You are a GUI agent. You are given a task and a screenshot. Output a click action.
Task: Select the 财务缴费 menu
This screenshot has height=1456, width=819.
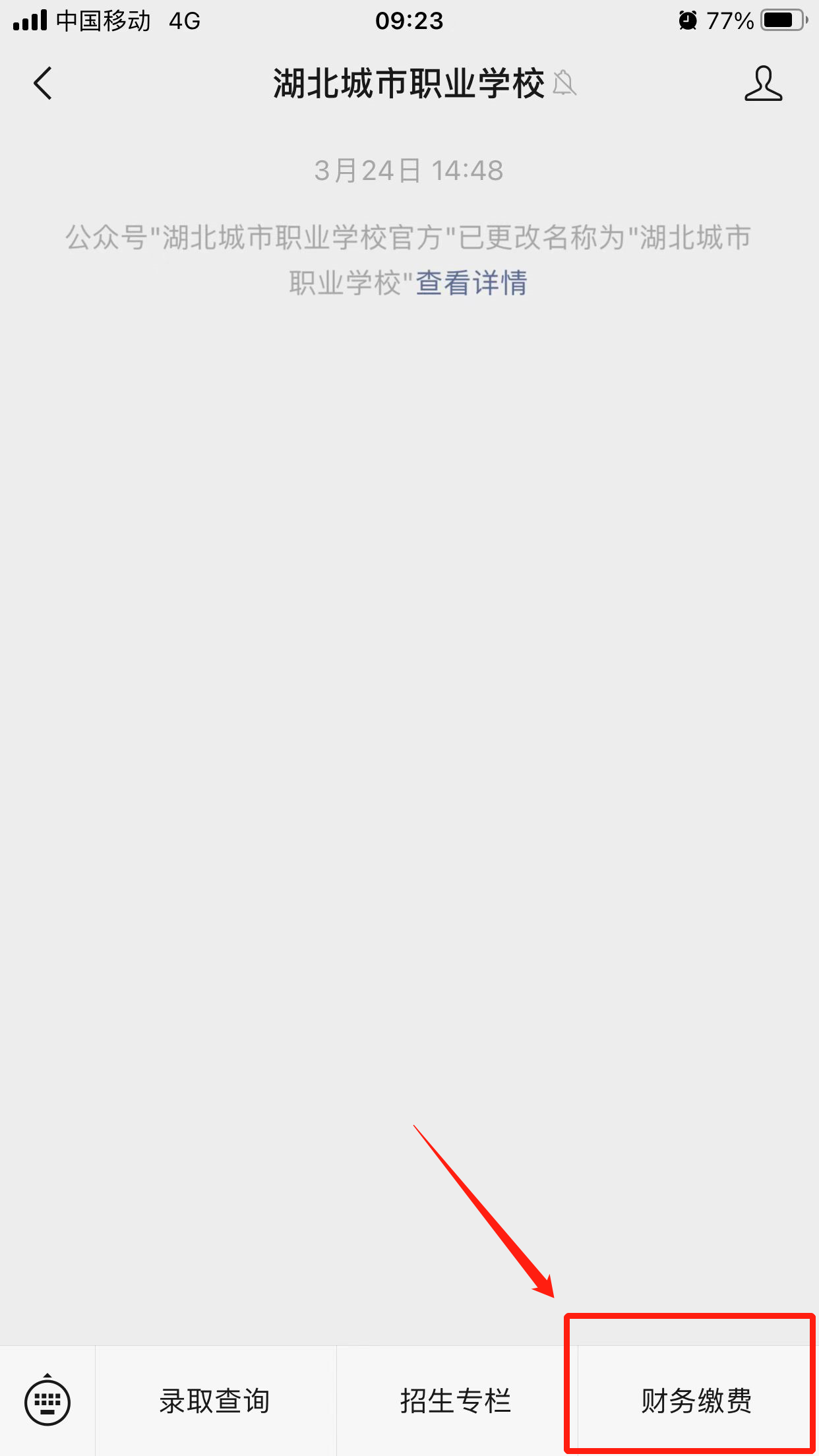696,1401
